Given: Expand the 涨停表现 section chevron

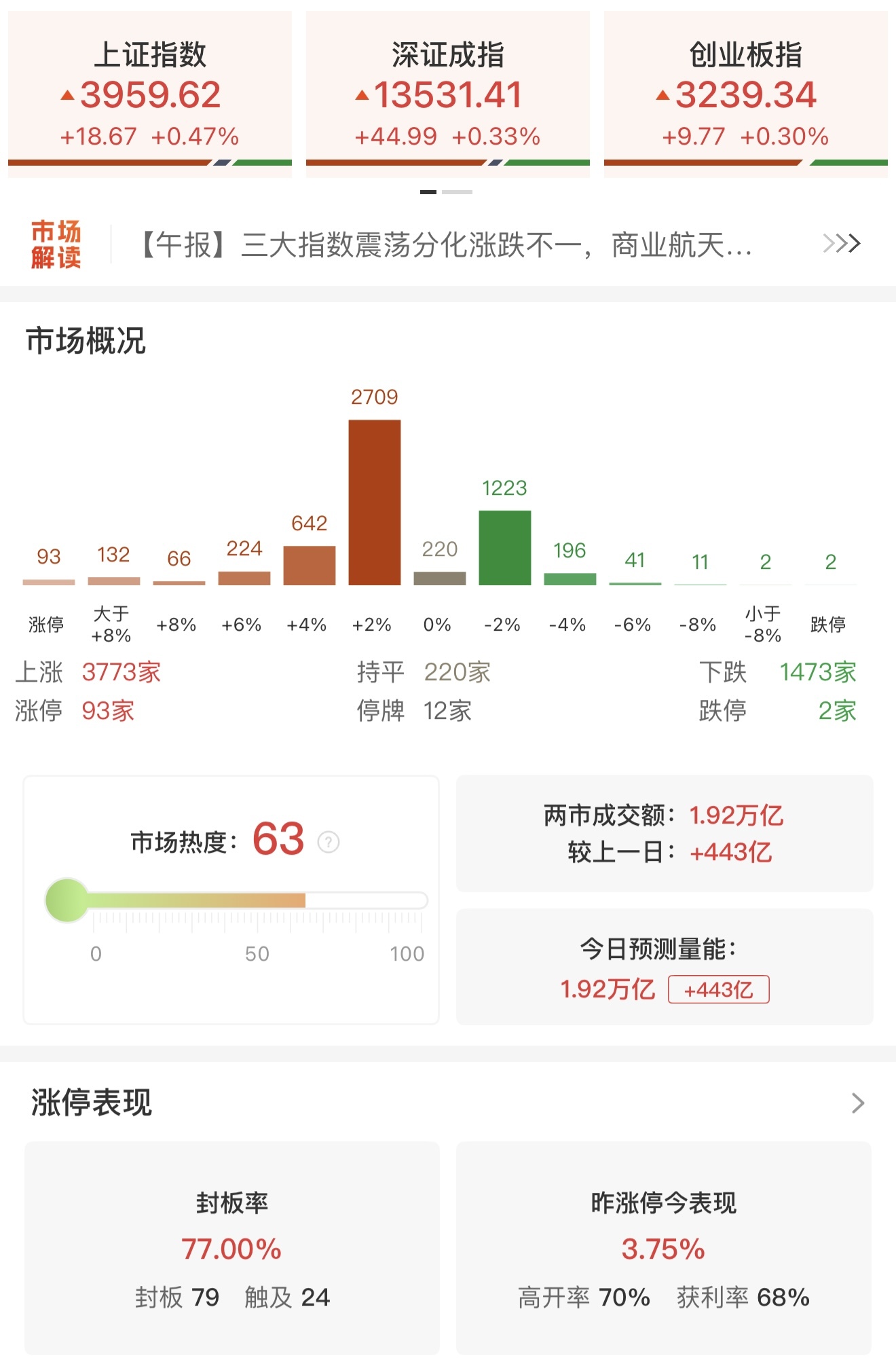Looking at the screenshot, I should pyautogui.click(x=858, y=1103).
